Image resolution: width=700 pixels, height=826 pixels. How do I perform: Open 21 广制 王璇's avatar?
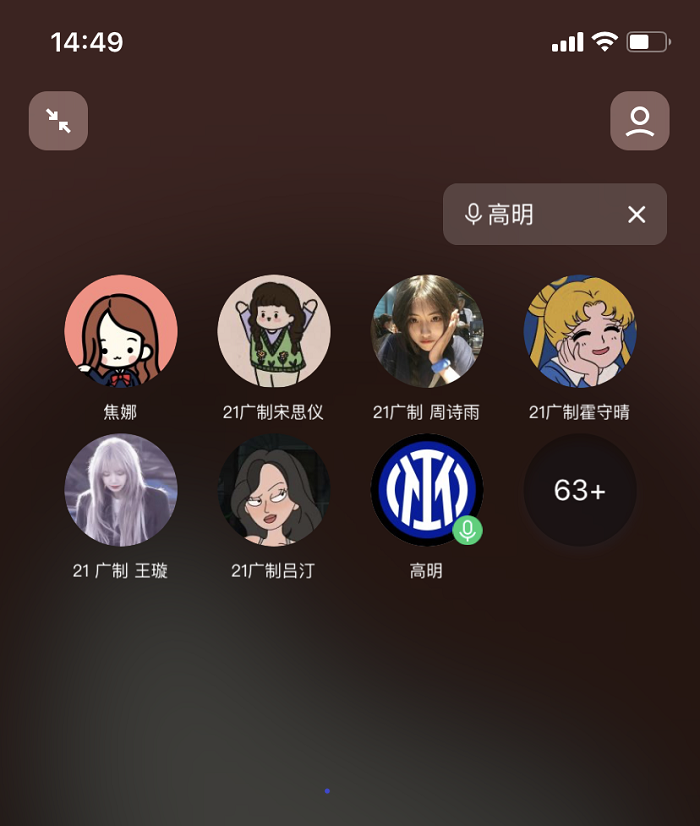pos(121,490)
